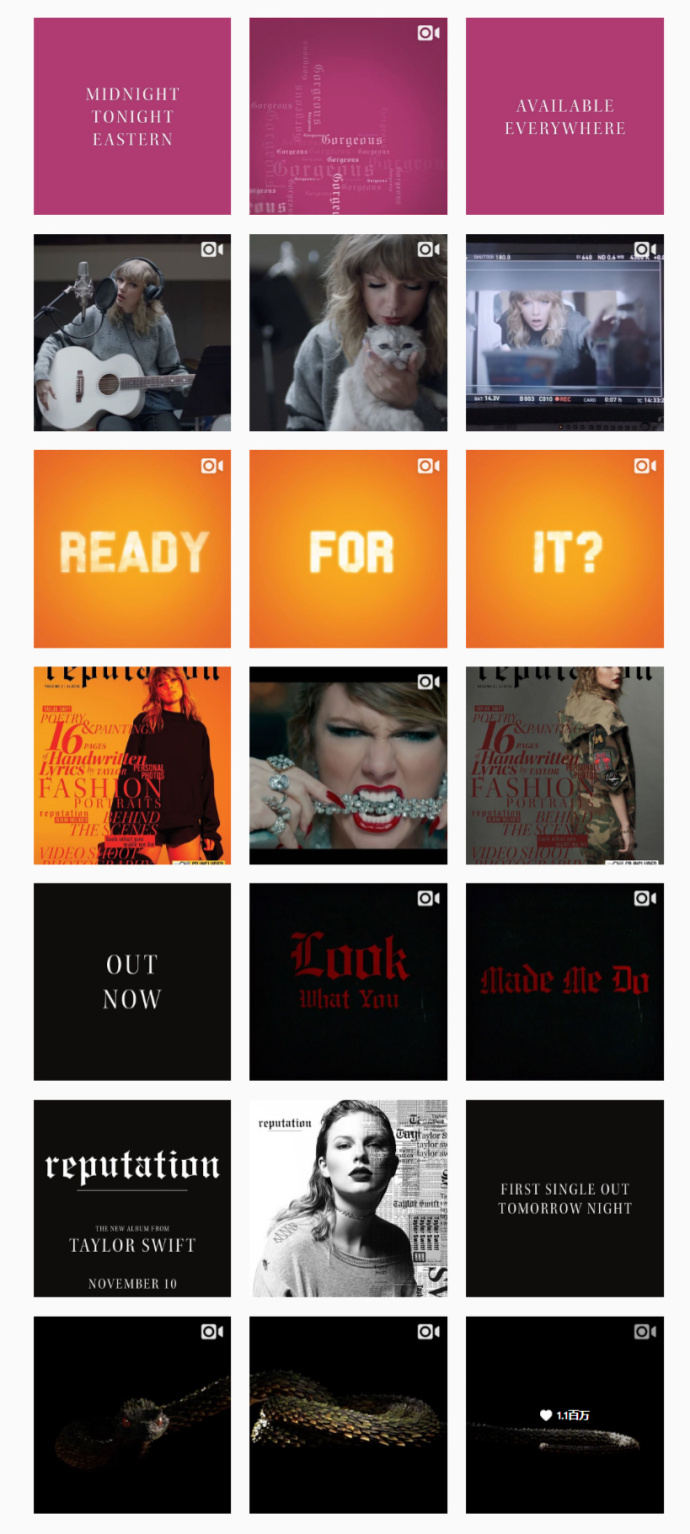Open the Gorgeous word-cloud video post

pyautogui.click(x=348, y=116)
